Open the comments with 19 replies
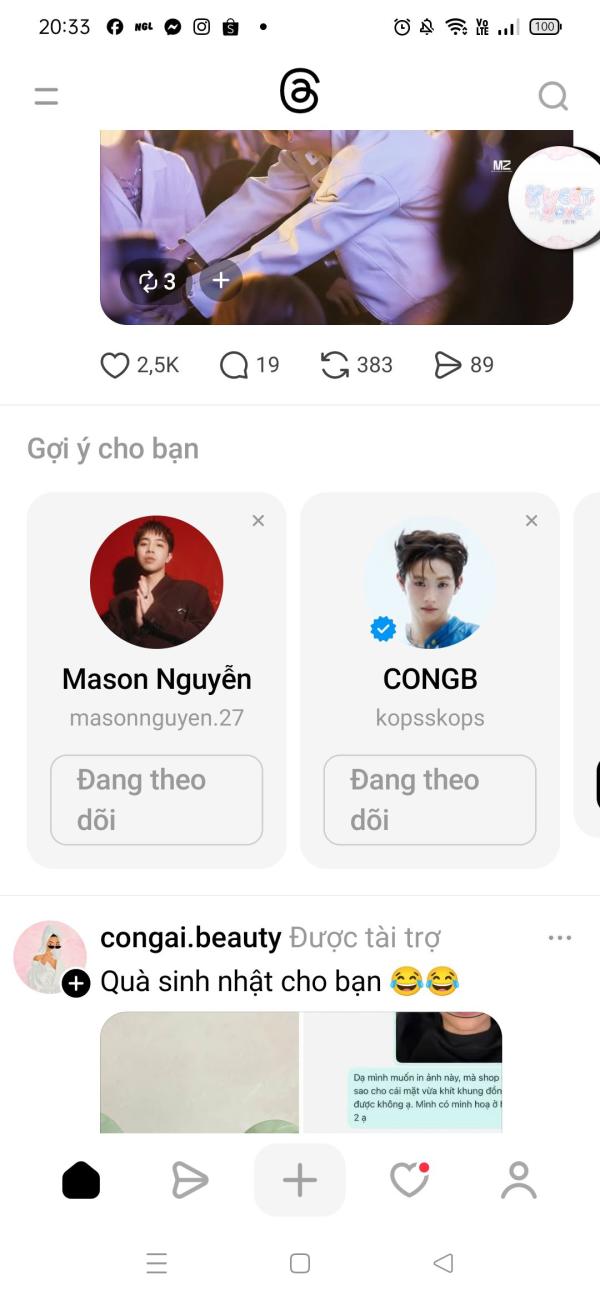Screen dimensions: 600x1300 click(234, 365)
